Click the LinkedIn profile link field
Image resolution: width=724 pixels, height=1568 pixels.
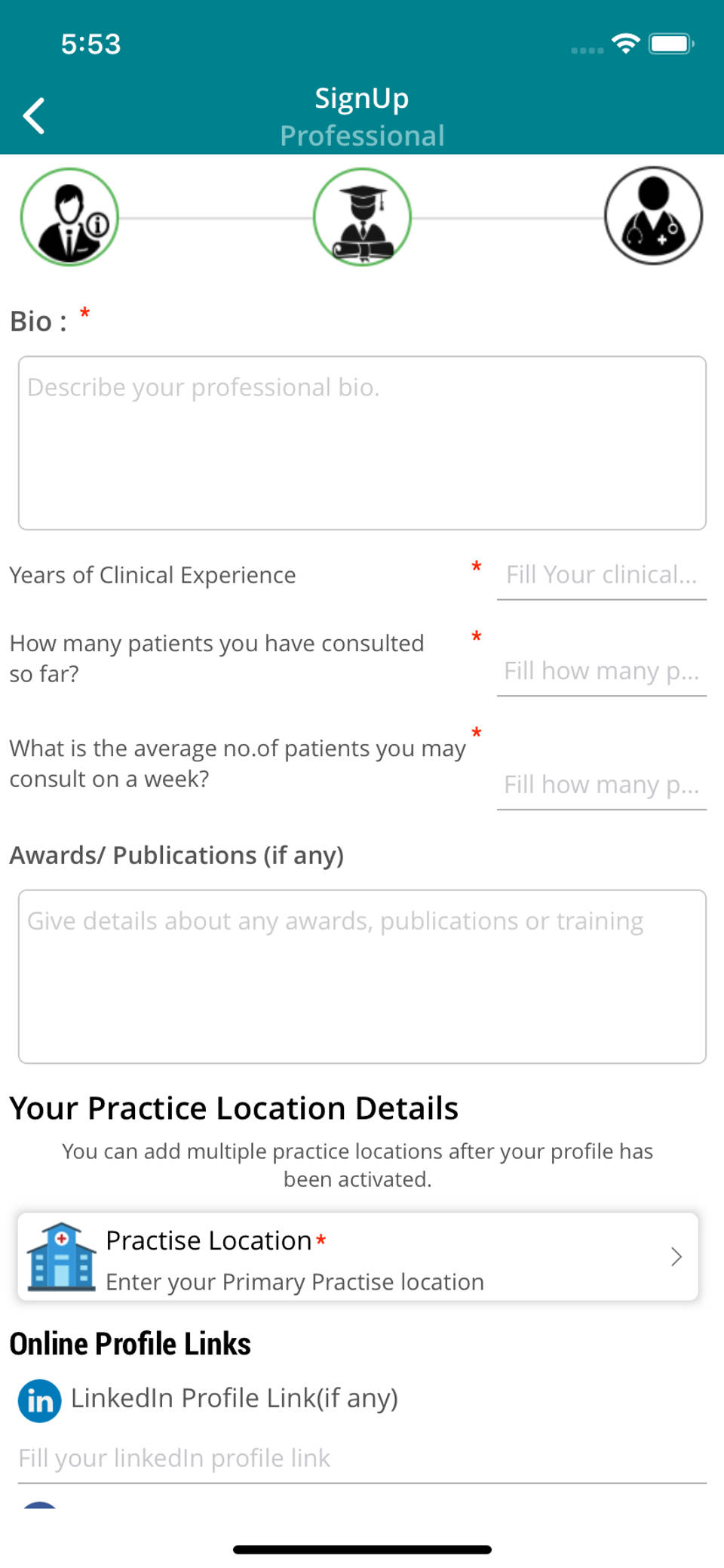pyautogui.click(x=362, y=1458)
